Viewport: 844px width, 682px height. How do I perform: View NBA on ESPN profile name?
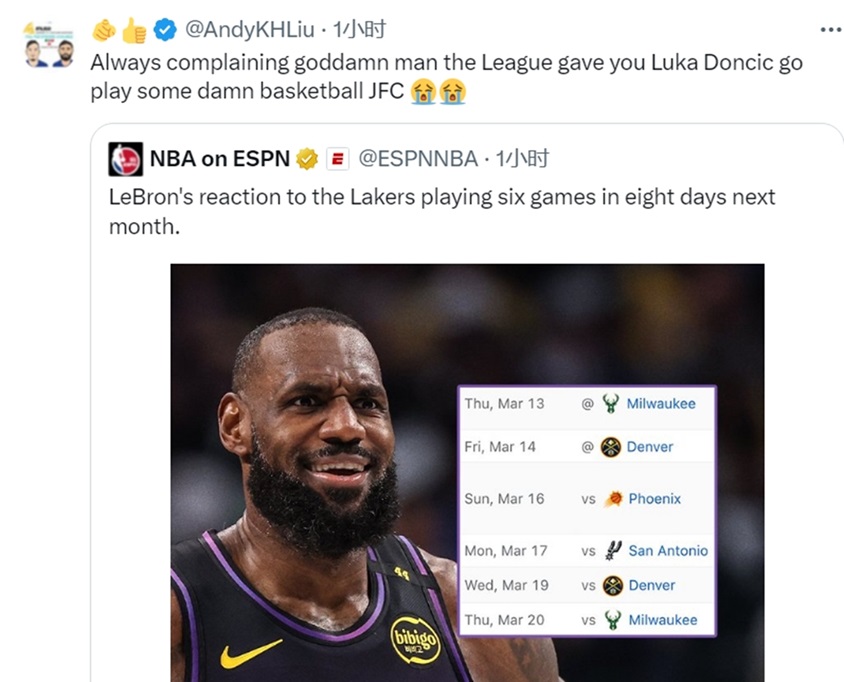220,158
